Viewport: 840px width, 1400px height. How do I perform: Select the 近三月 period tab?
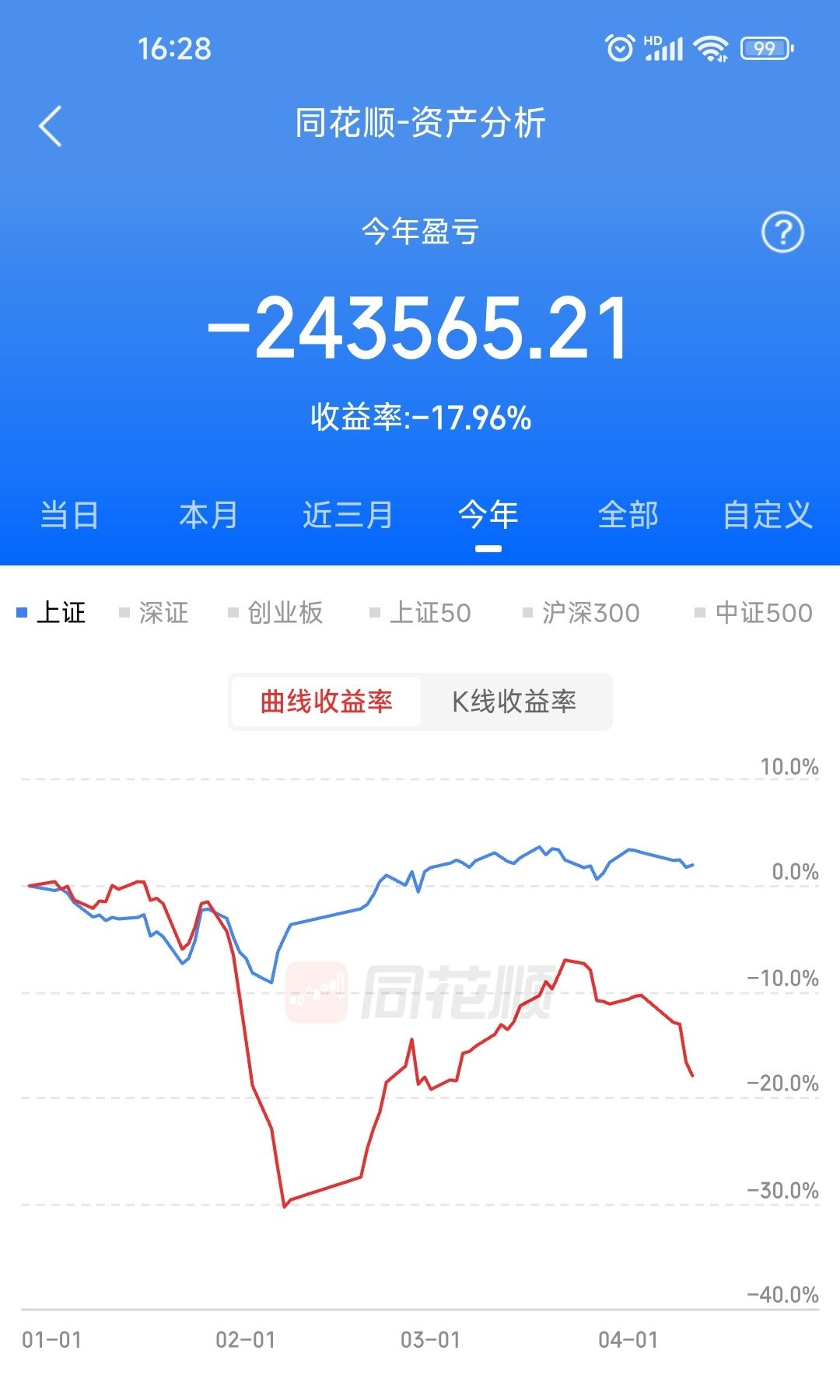coord(348,515)
